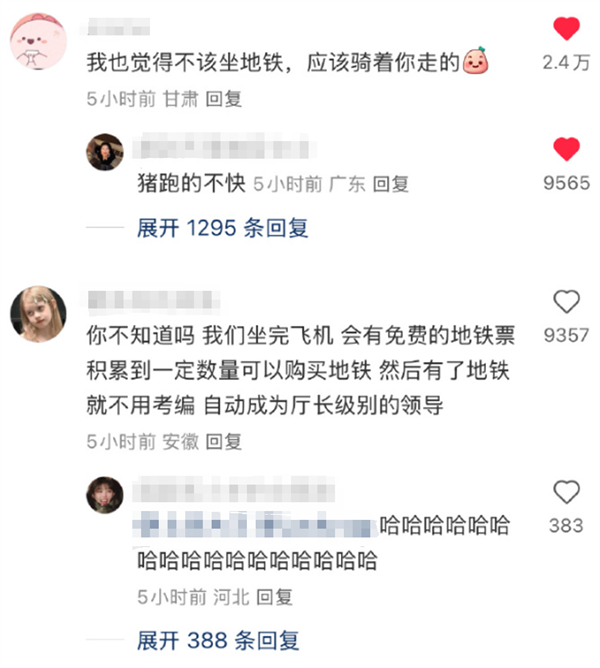The image size is (600, 668).
Task: Reply to the 河北 comment
Action: point(274,597)
